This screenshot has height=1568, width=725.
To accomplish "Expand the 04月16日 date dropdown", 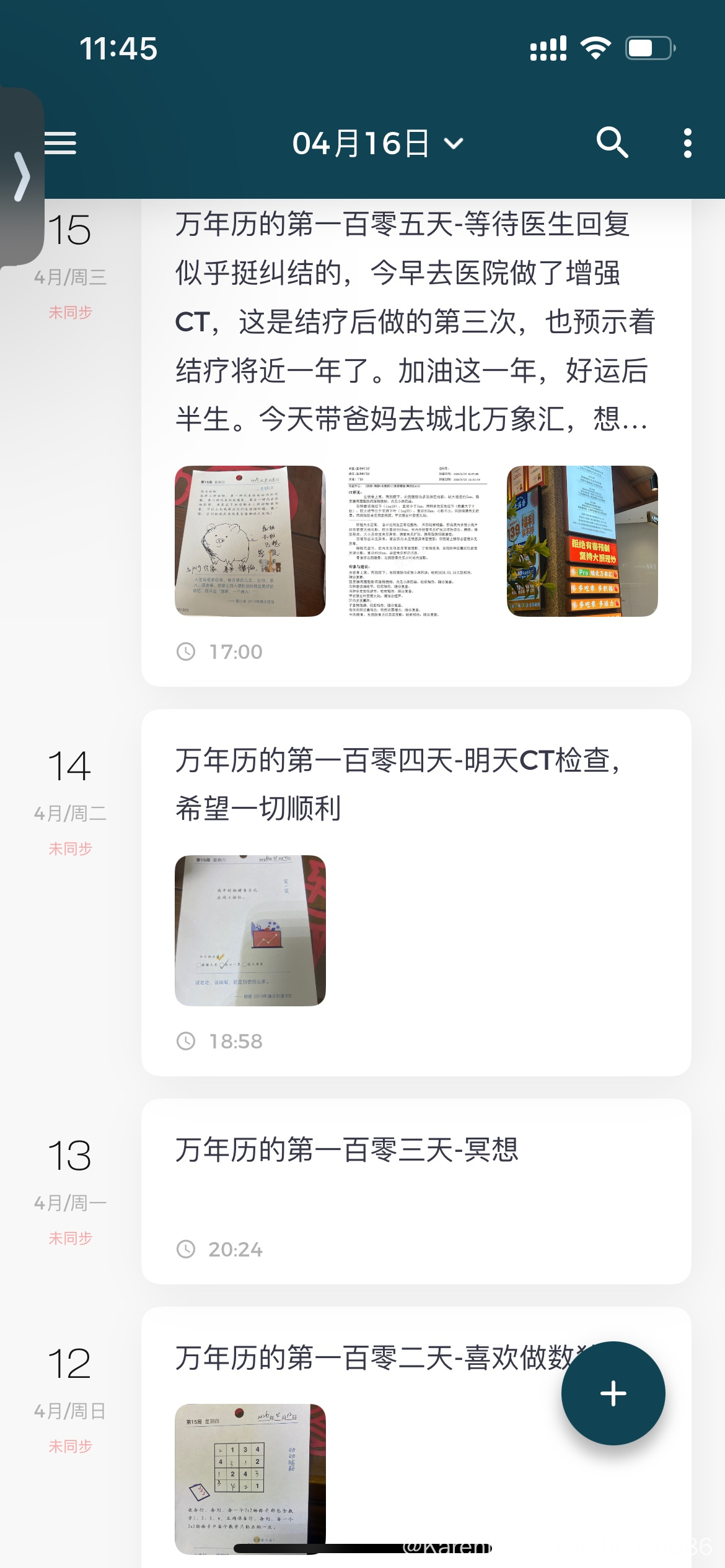I will (377, 144).
